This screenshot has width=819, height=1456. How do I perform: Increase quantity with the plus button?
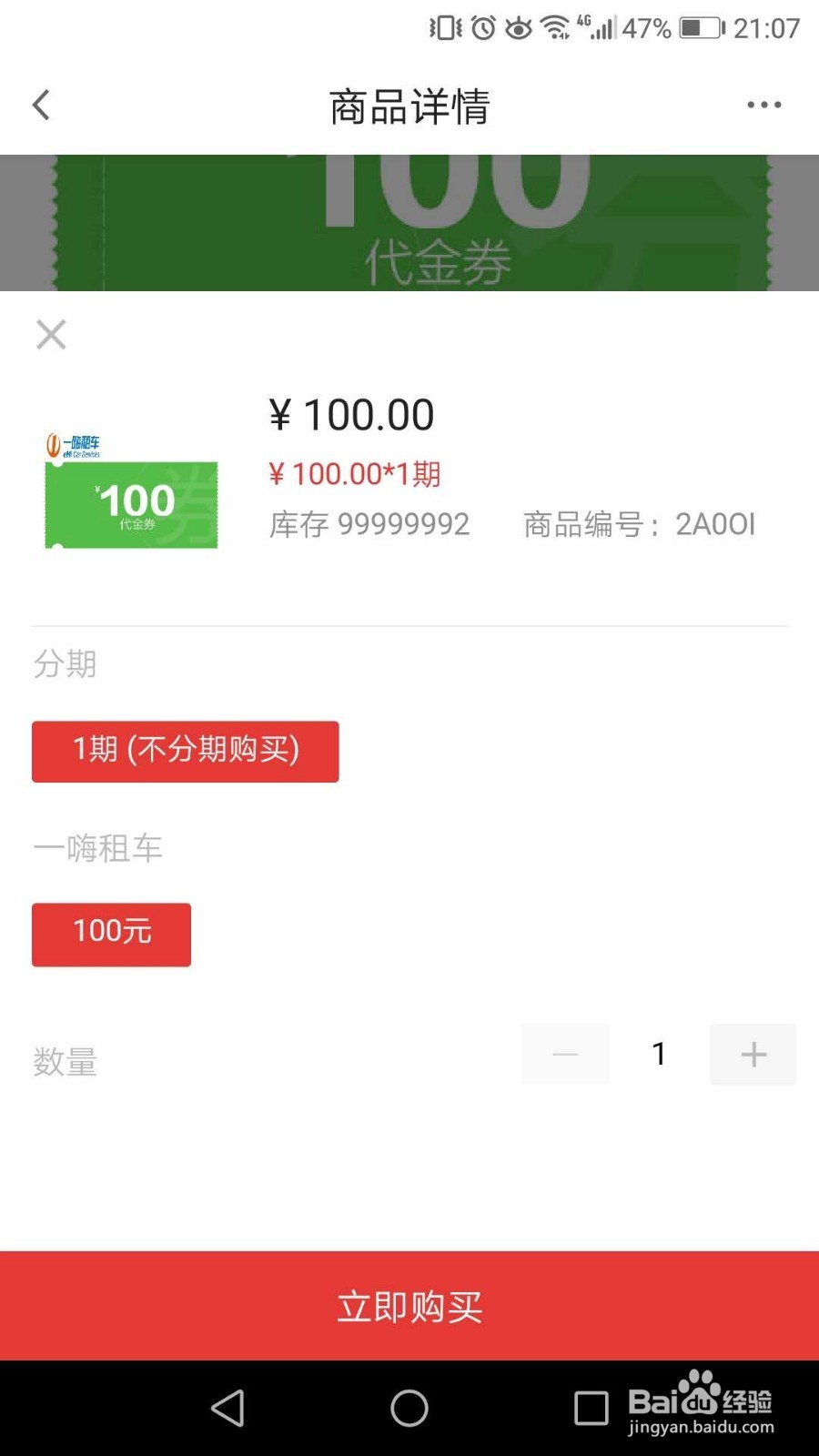[753, 1054]
